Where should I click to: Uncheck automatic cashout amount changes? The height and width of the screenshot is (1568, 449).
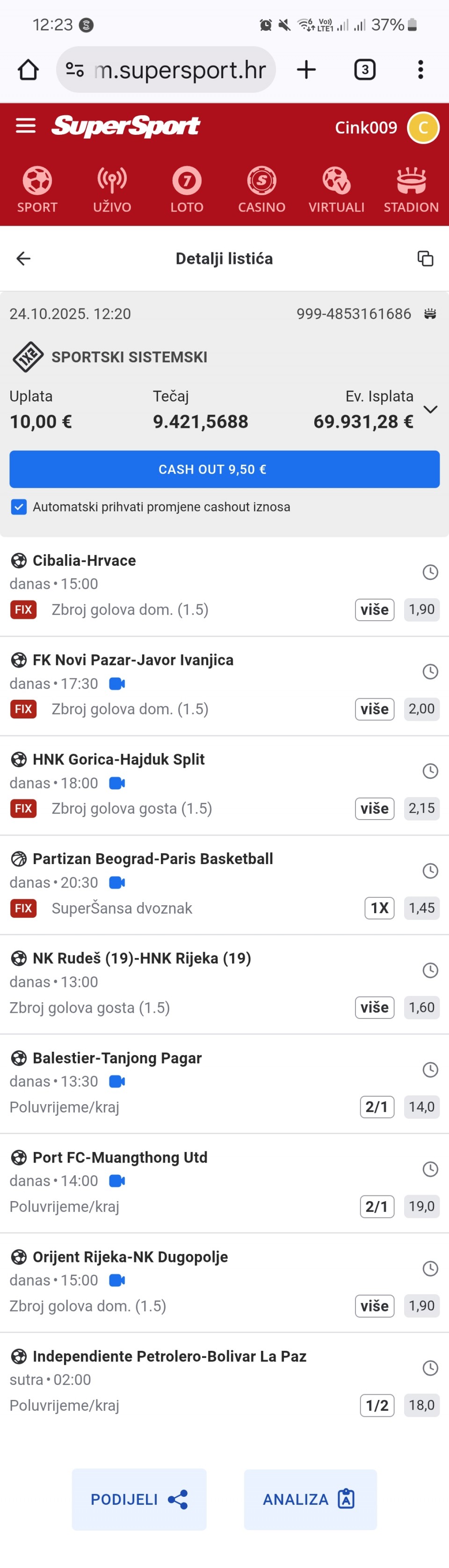coord(19,507)
